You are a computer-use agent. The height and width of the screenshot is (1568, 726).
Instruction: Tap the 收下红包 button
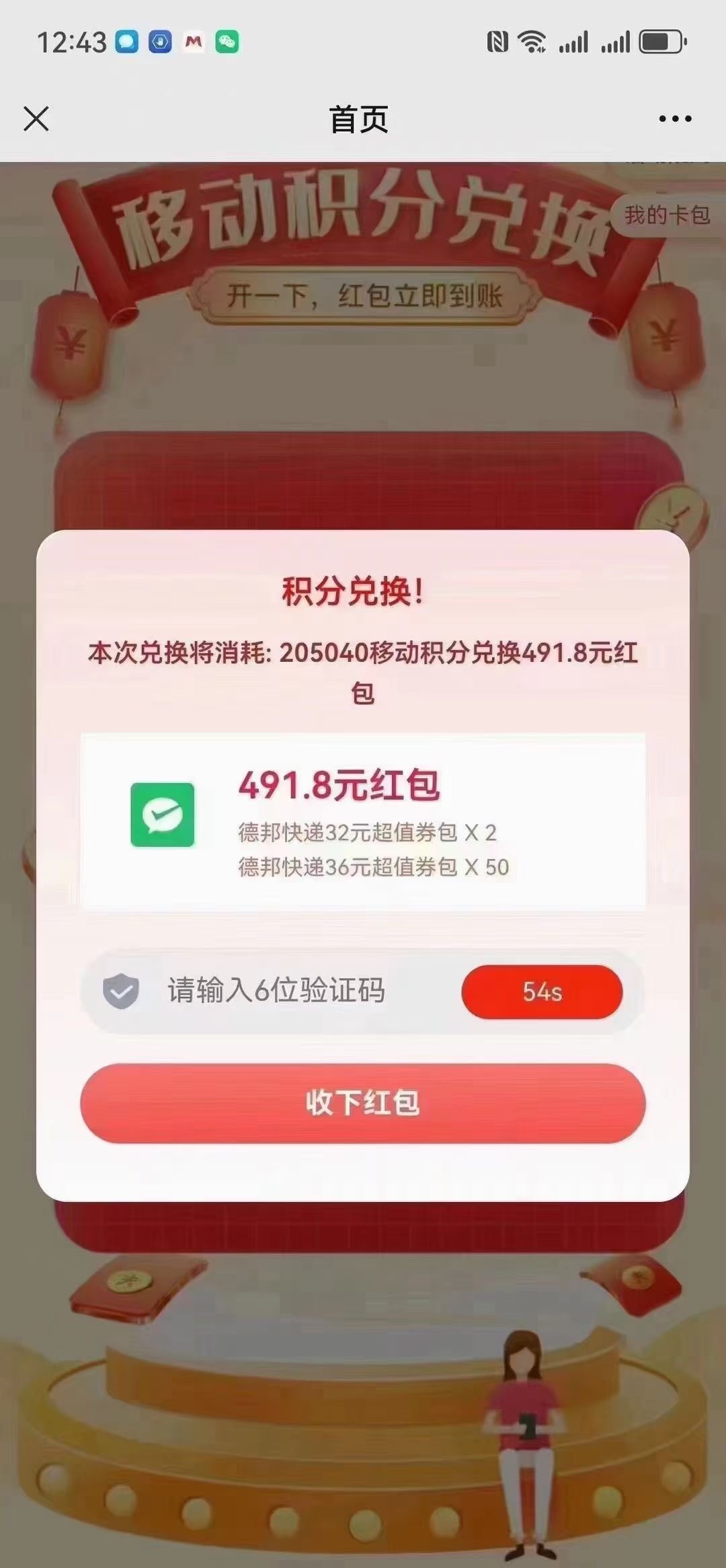pos(362,1103)
